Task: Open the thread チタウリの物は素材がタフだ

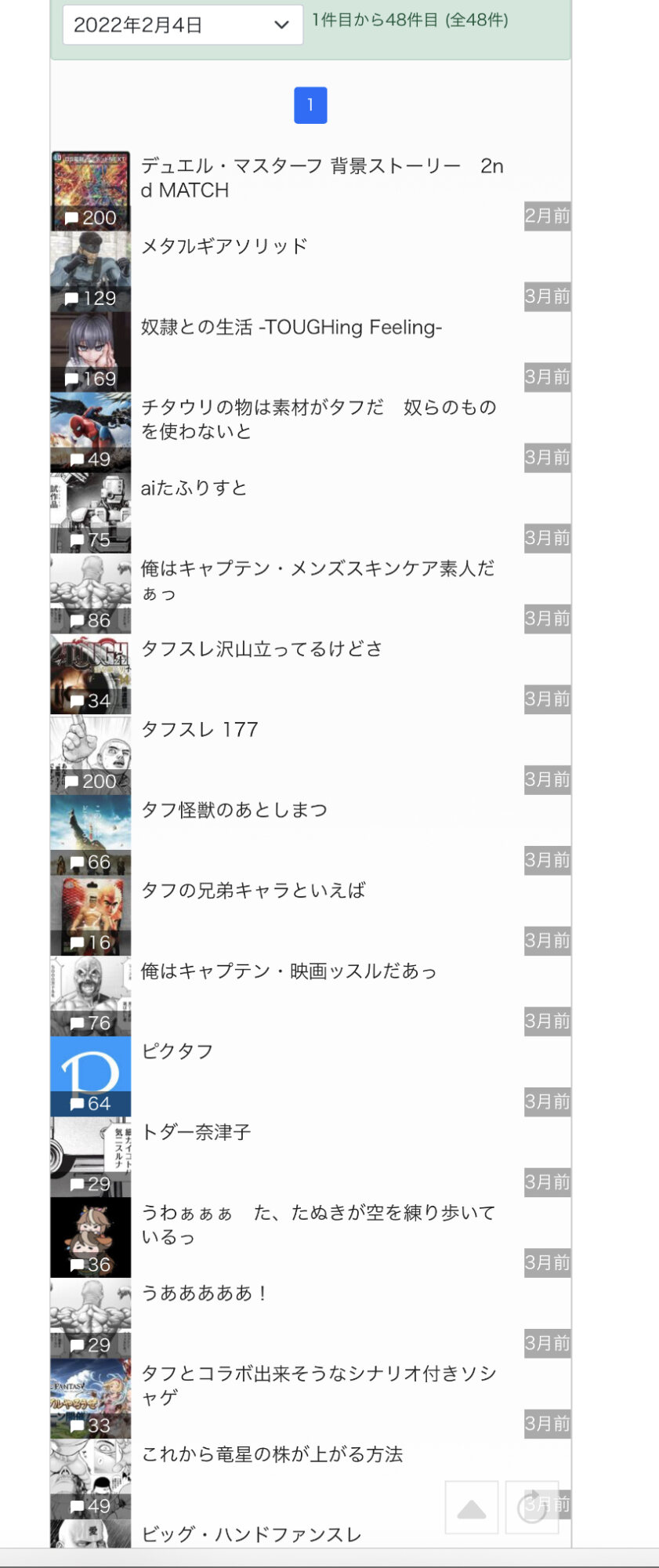Action: 318,419
